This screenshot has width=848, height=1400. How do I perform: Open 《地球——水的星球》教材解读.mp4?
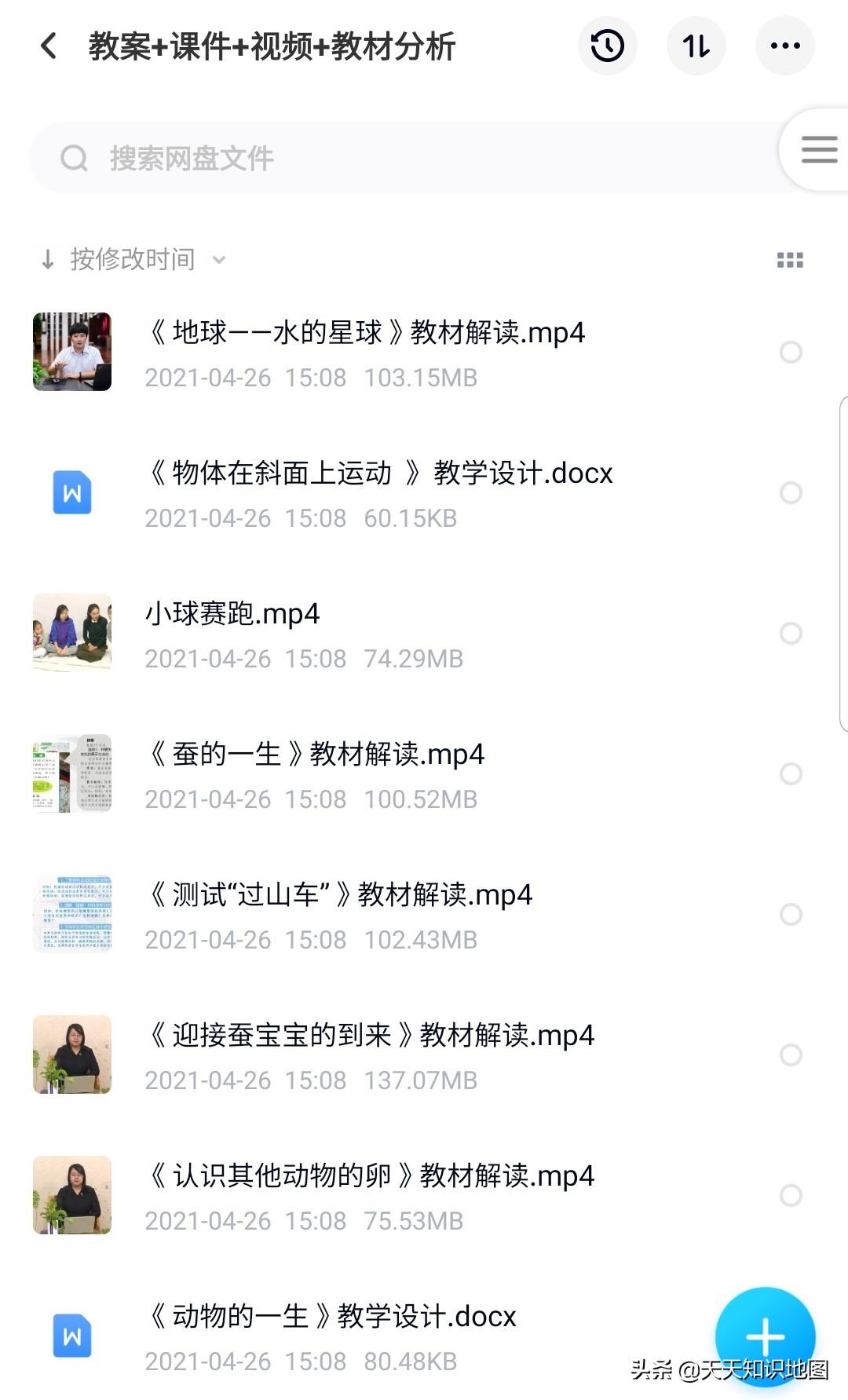click(365, 333)
